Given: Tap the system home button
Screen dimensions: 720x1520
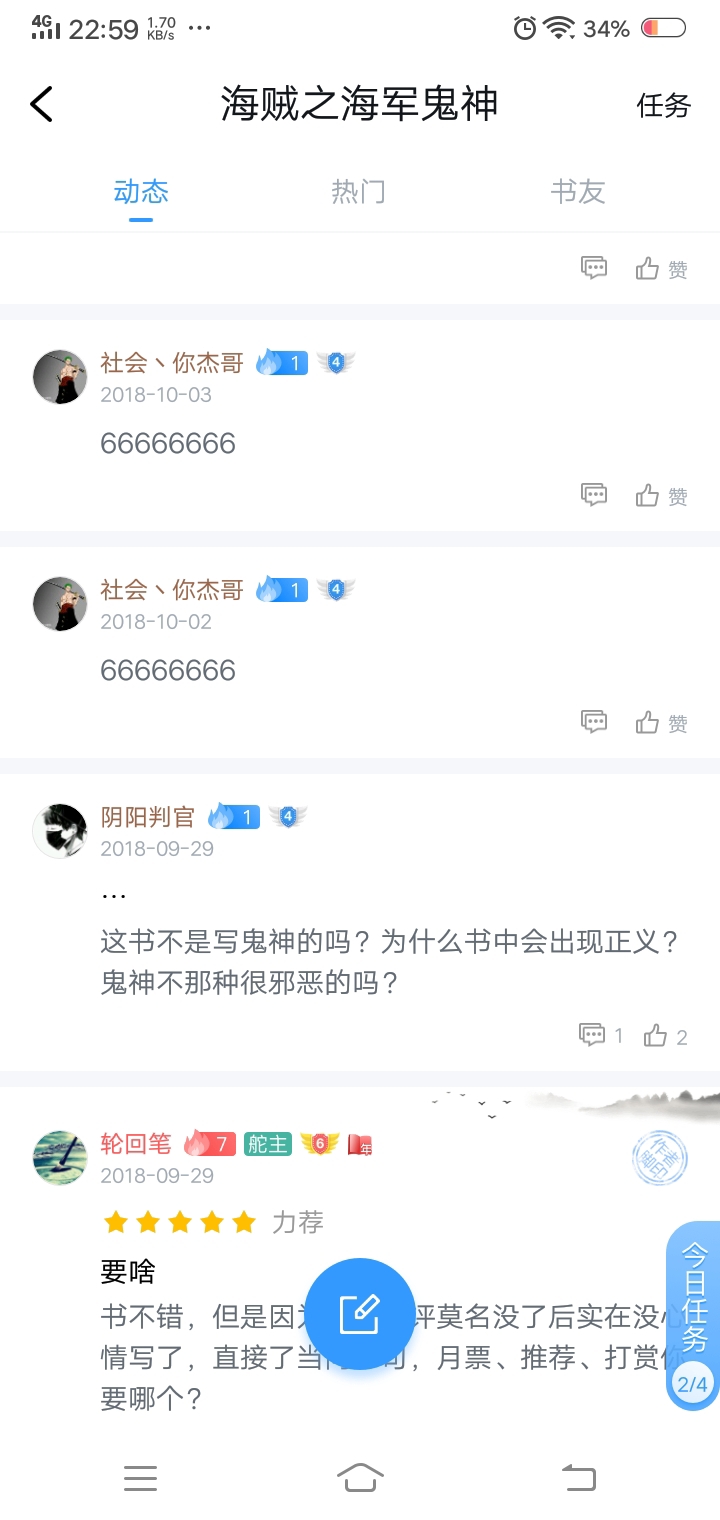Looking at the screenshot, I should (360, 1477).
